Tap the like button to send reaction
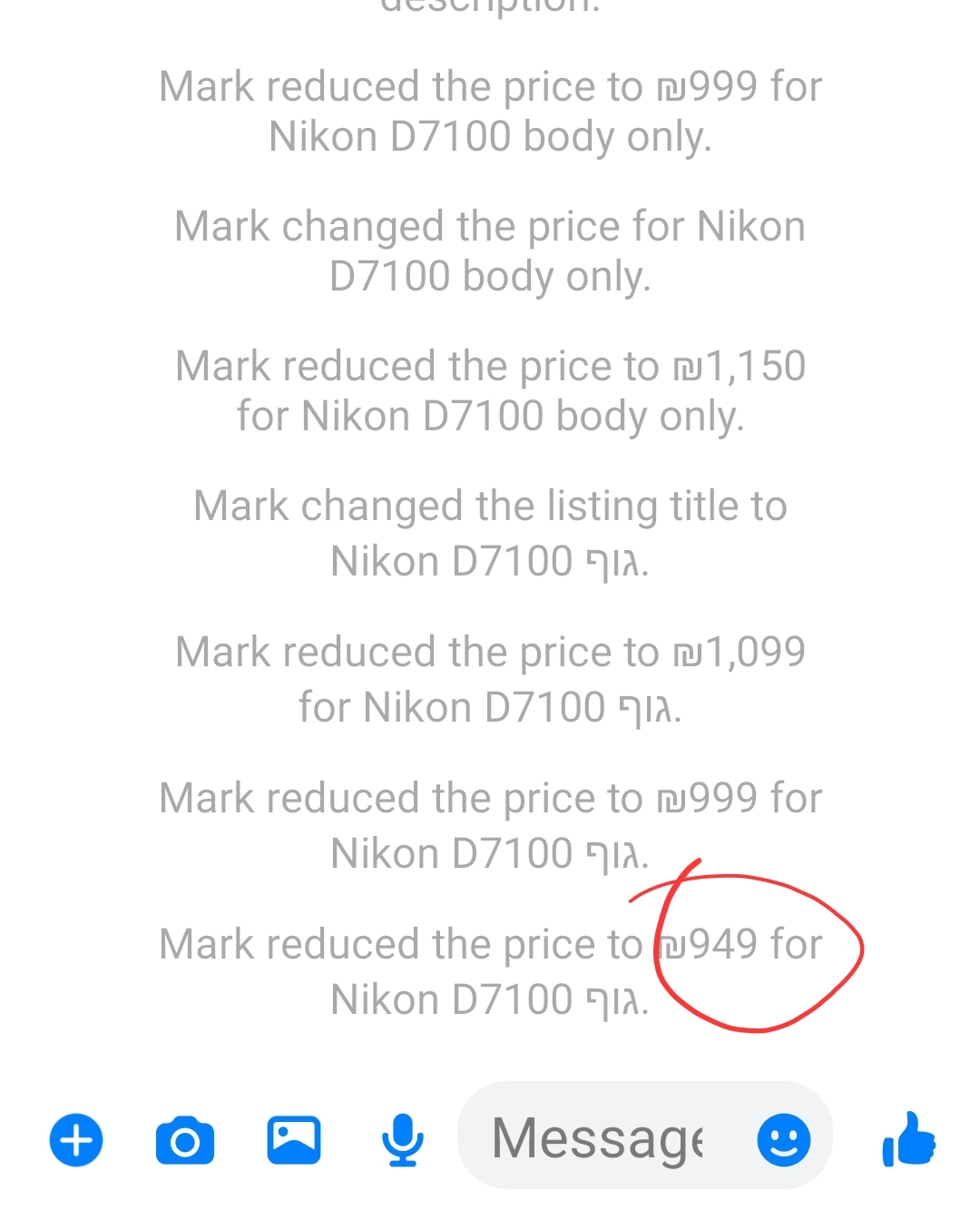This screenshot has width=980, height=1210. click(x=912, y=1140)
